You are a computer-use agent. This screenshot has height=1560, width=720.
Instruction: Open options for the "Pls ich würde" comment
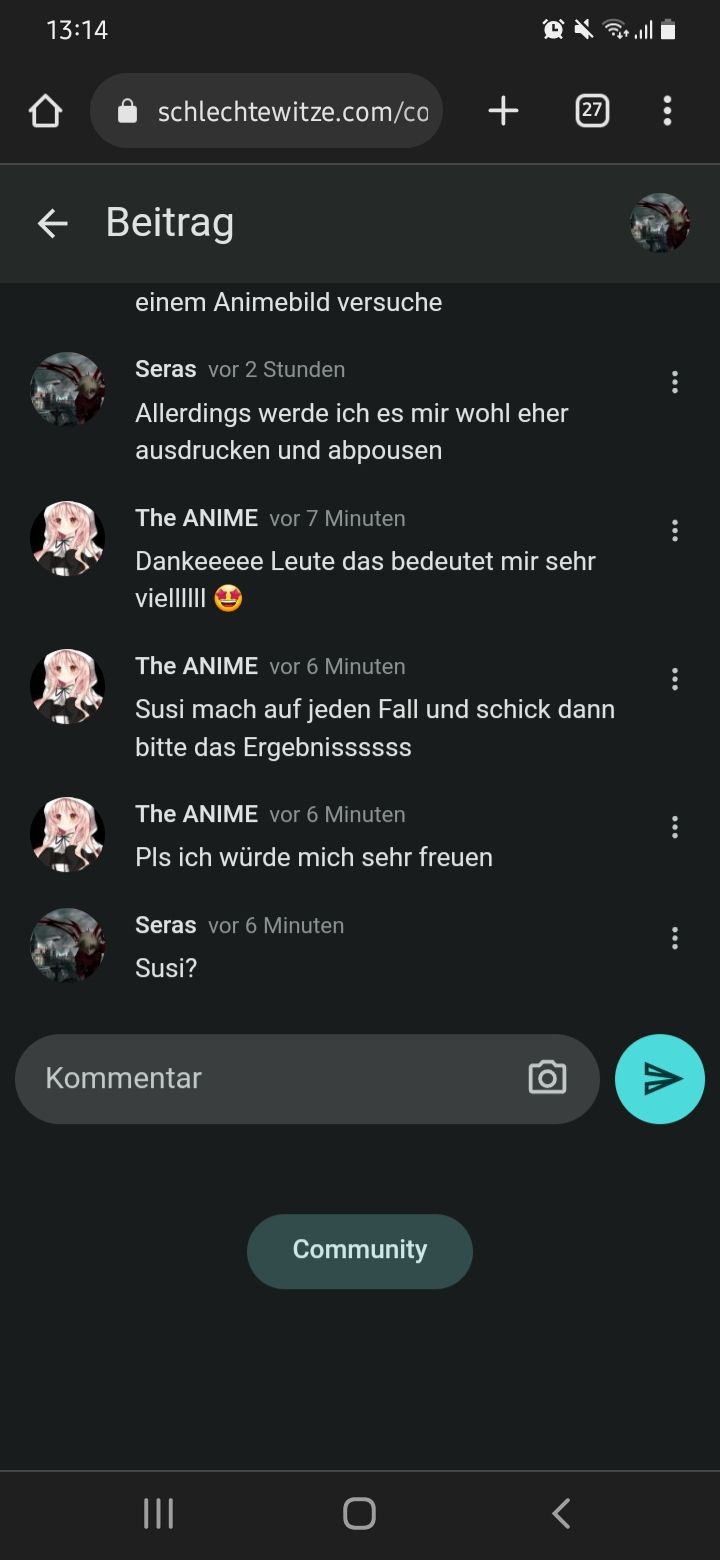[675, 827]
